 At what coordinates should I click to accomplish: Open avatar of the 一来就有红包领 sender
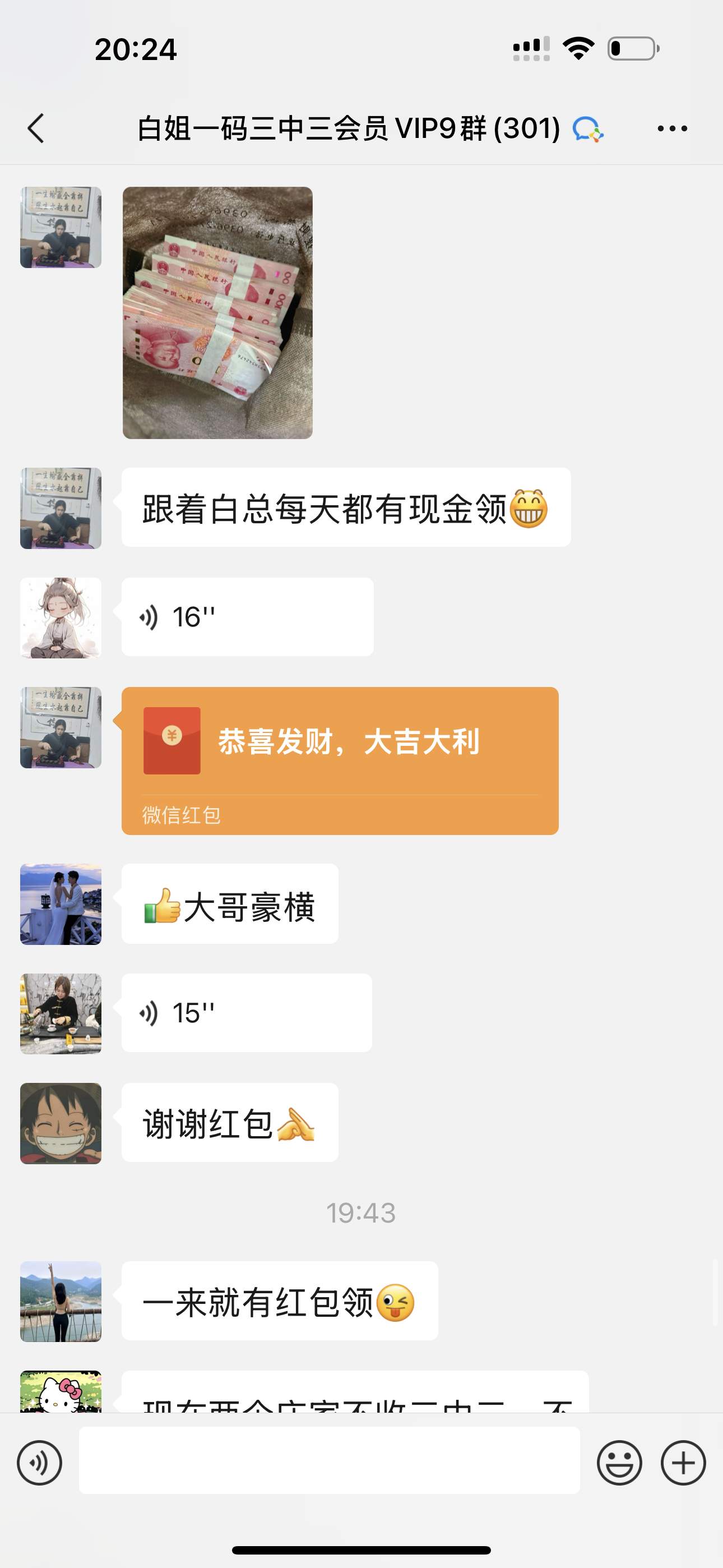point(61,1302)
